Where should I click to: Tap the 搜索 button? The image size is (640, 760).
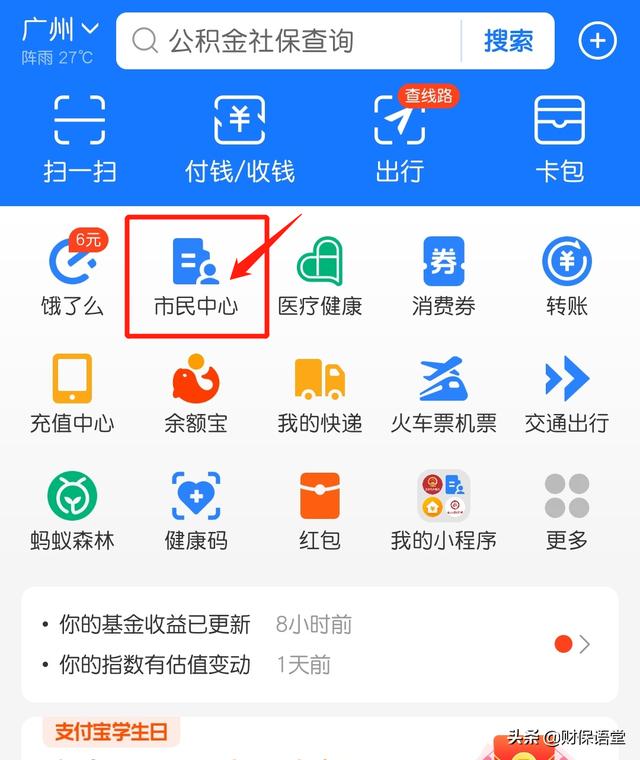point(508,41)
